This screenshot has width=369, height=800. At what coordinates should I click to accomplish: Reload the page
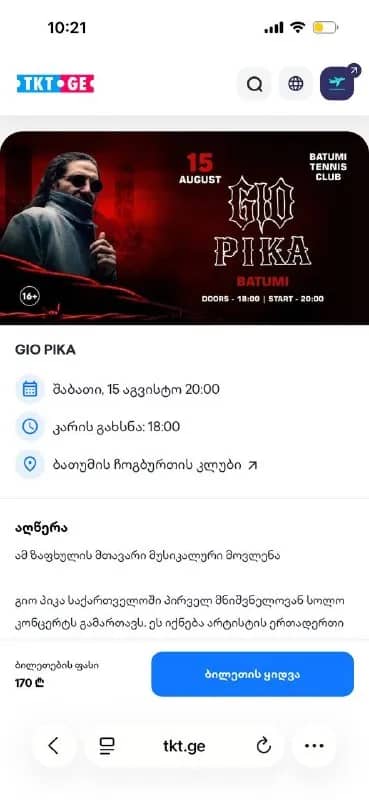pos(263,746)
